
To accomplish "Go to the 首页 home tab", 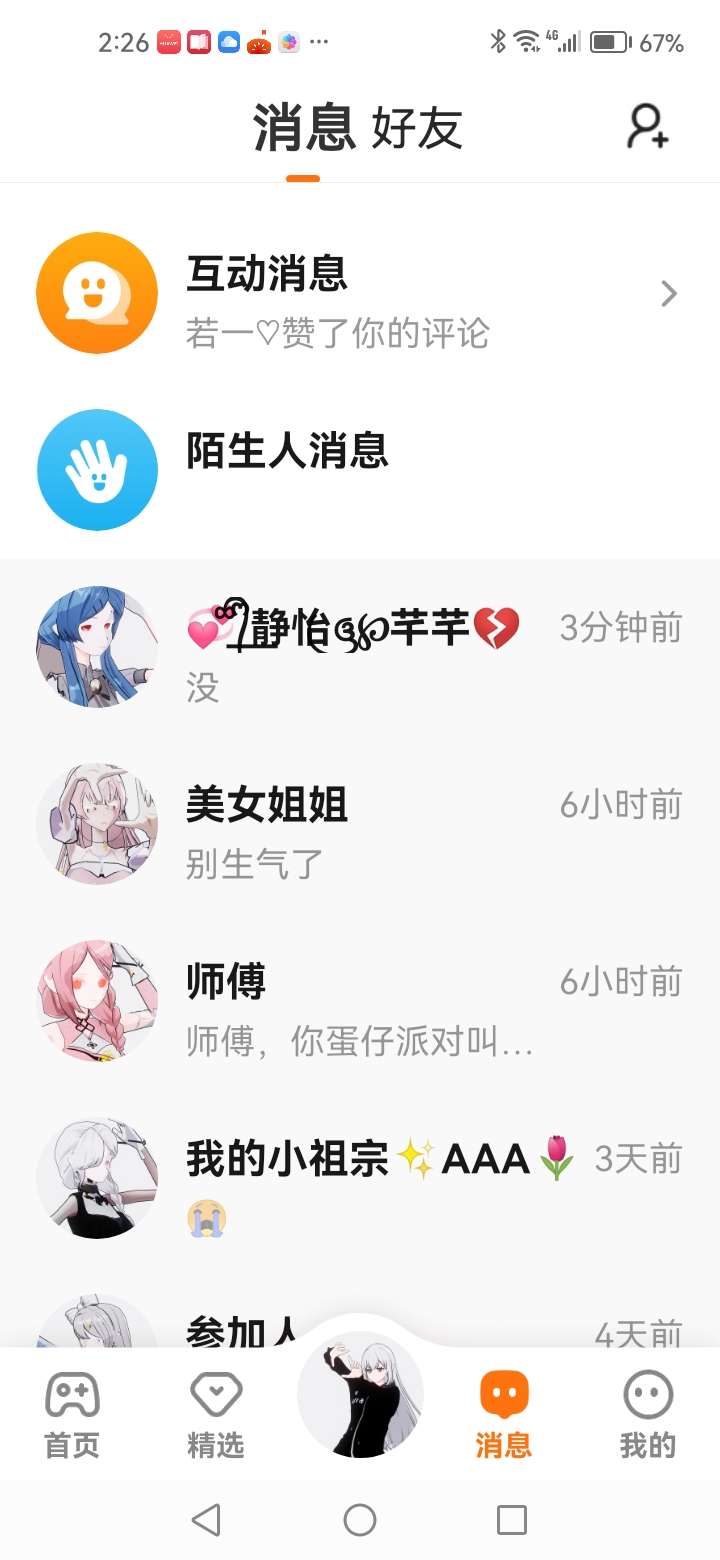I will coord(72,1414).
